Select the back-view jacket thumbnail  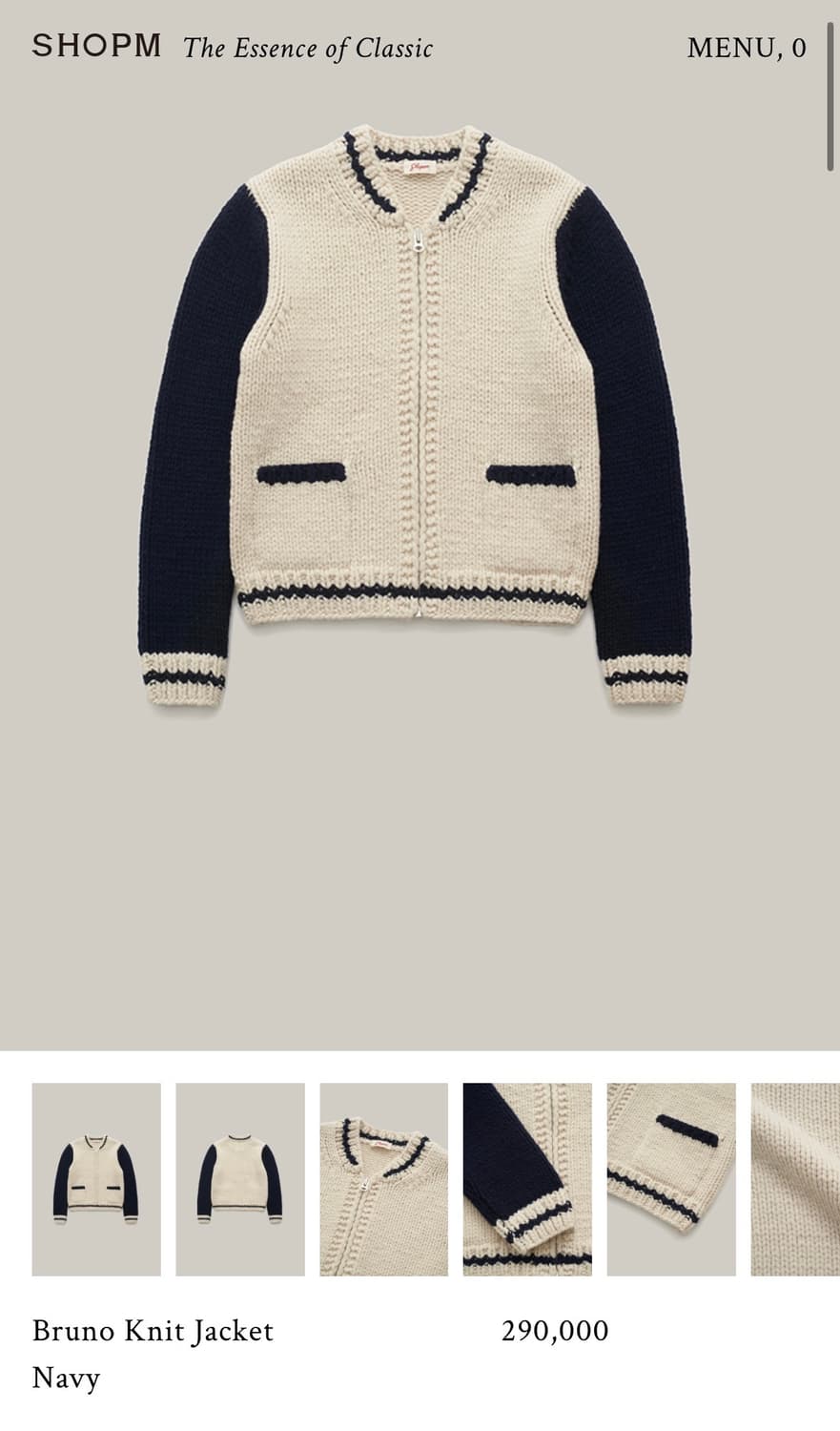(x=242, y=1178)
